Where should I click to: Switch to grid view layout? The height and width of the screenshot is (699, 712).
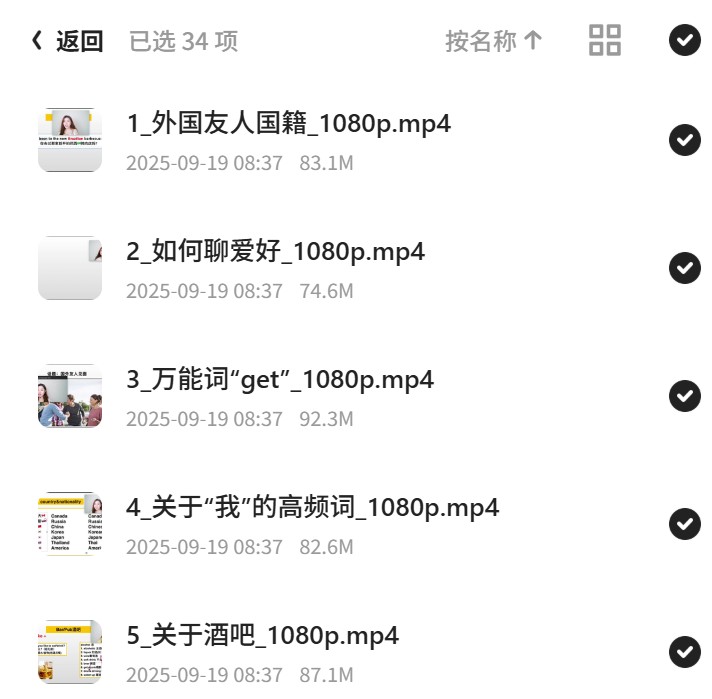(605, 40)
